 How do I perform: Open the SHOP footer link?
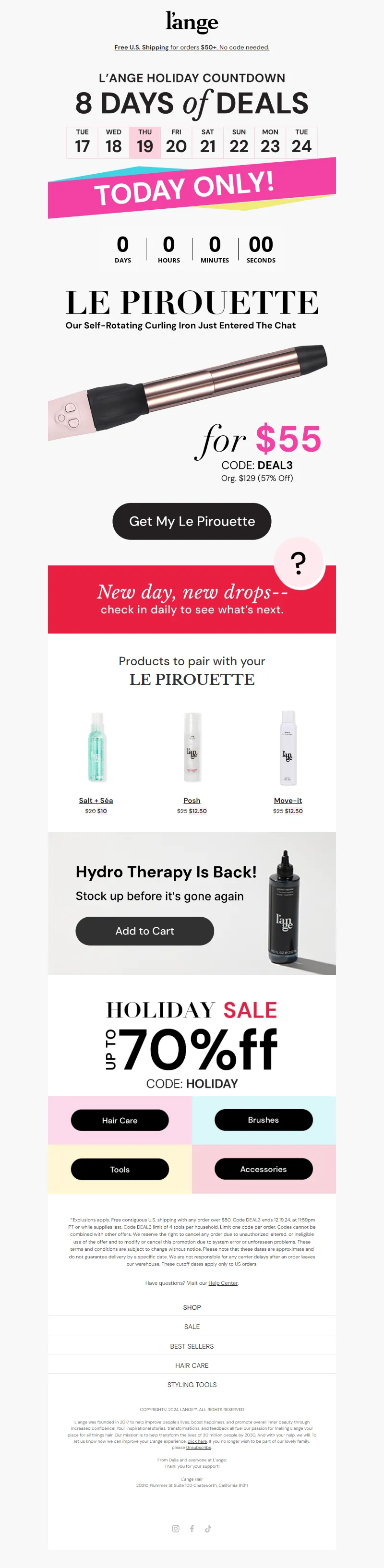point(192,1307)
